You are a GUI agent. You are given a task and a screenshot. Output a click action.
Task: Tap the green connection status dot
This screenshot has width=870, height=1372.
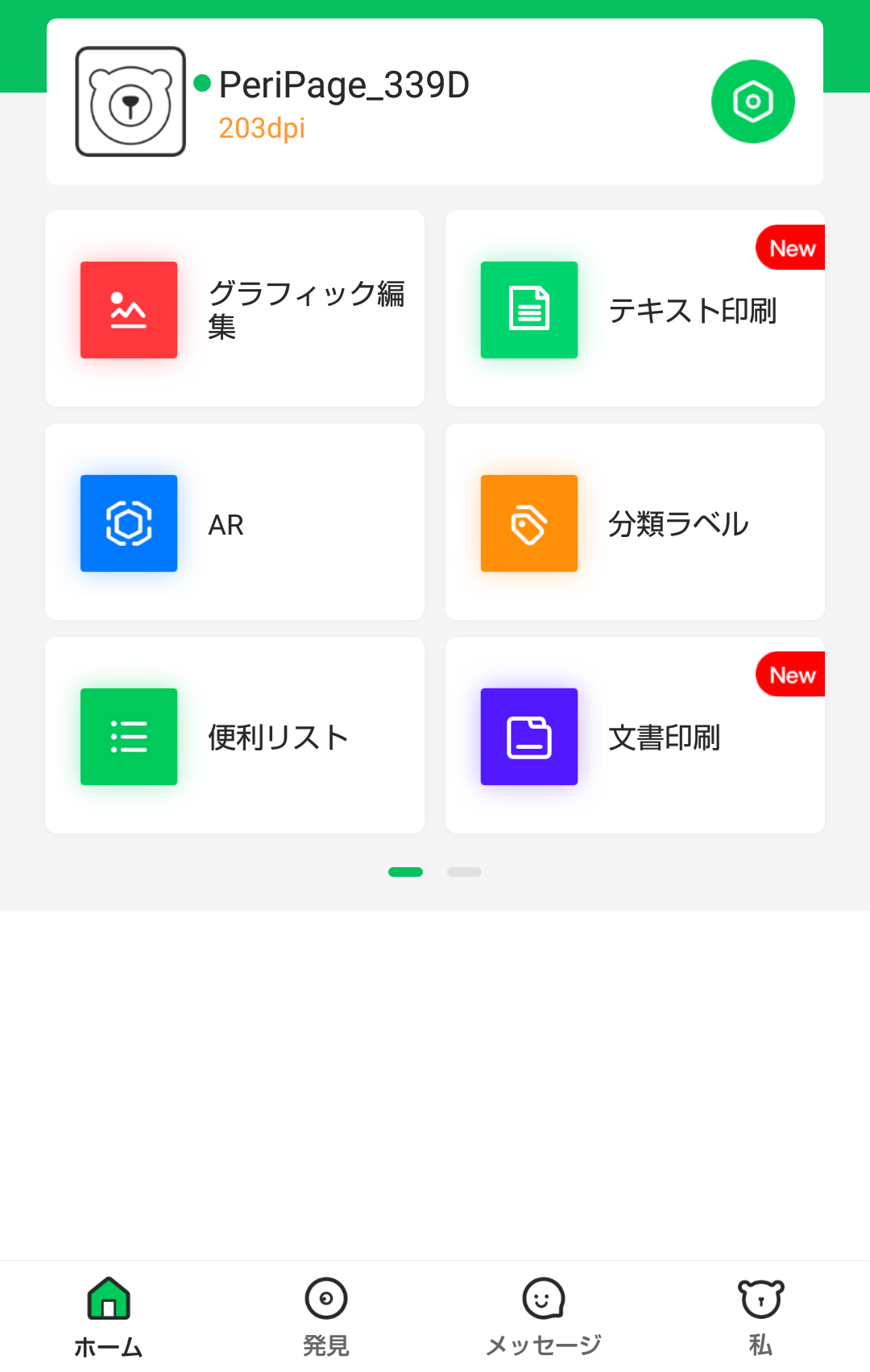[203, 81]
